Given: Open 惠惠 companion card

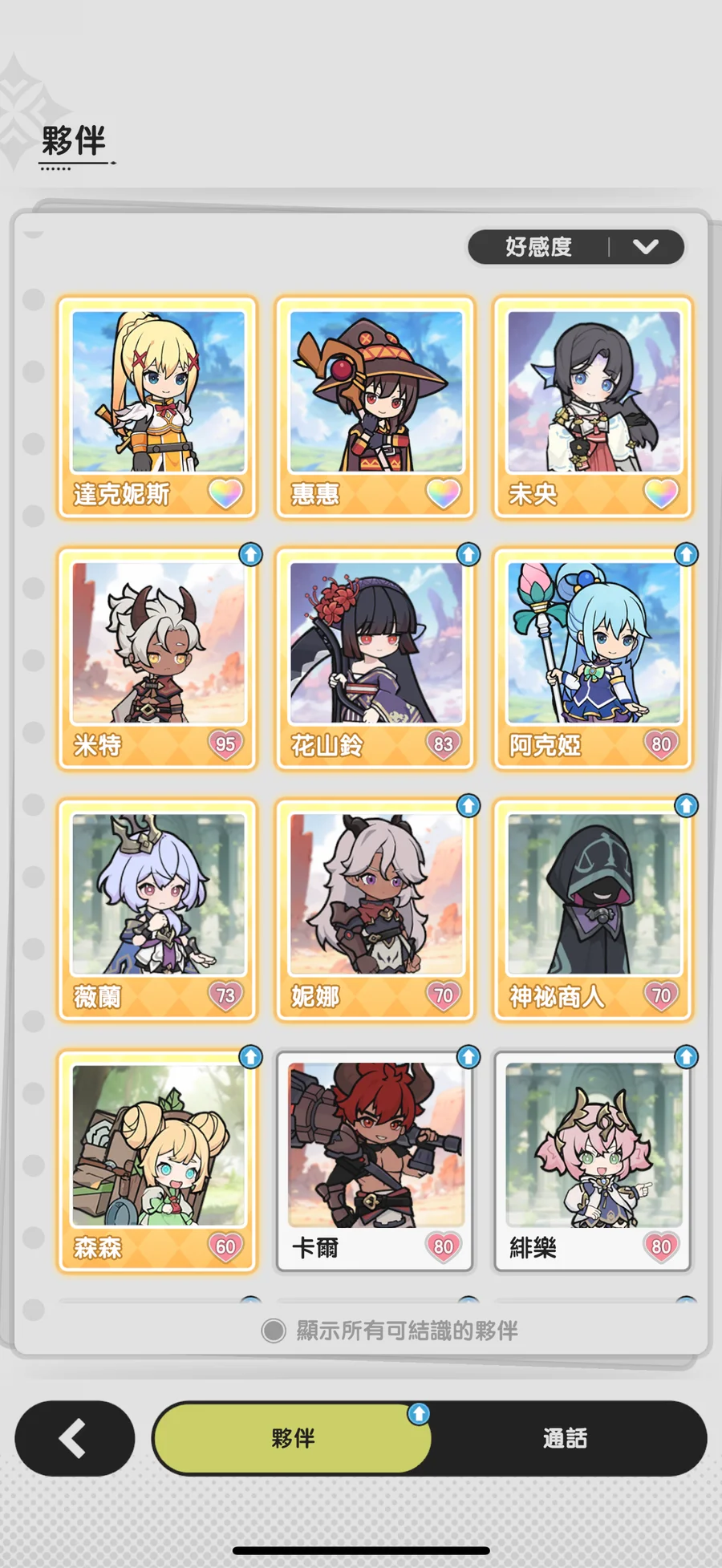Looking at the screenshot, I should (x=375, y=407).
